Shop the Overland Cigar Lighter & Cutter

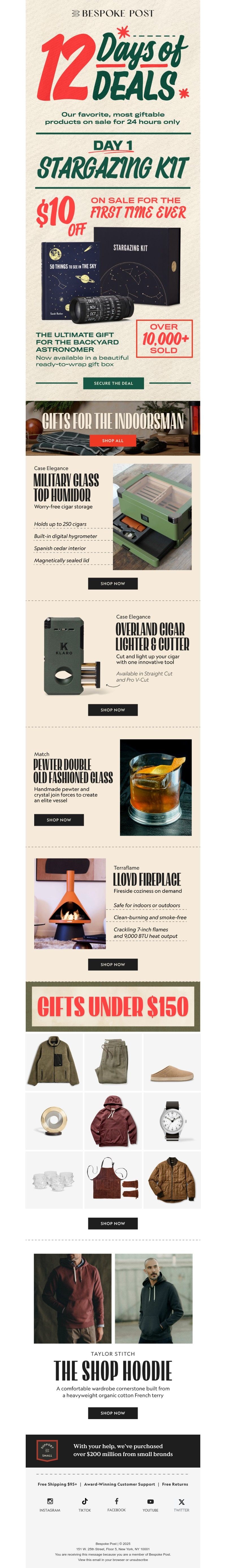click(113, 710)
